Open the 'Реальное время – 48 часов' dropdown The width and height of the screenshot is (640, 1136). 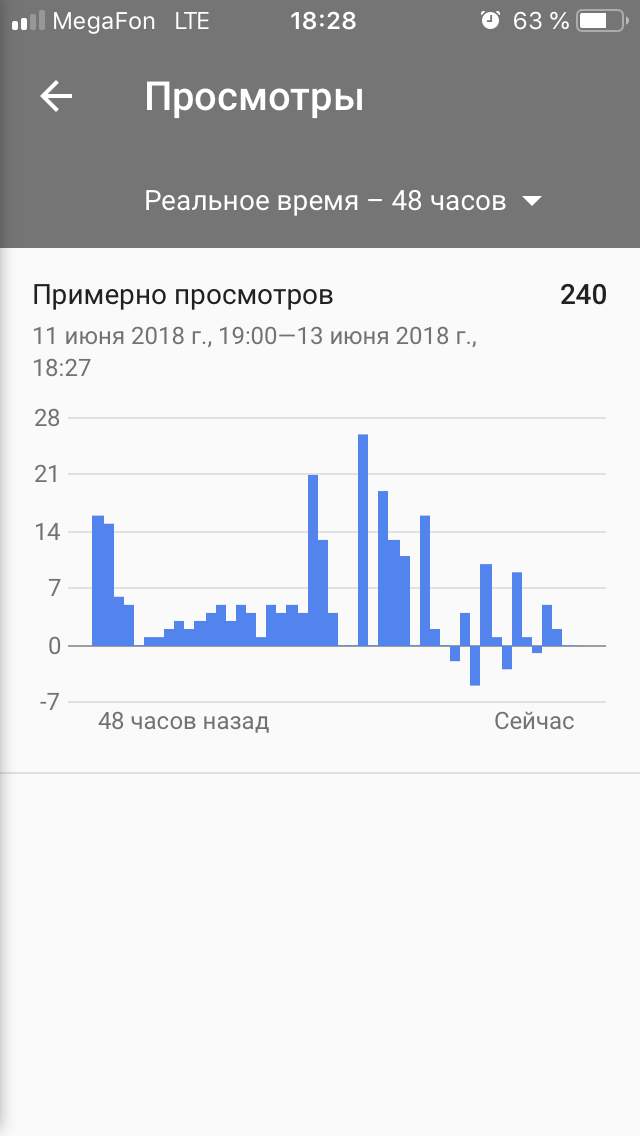pyautogui.click(x=342, y=201)
